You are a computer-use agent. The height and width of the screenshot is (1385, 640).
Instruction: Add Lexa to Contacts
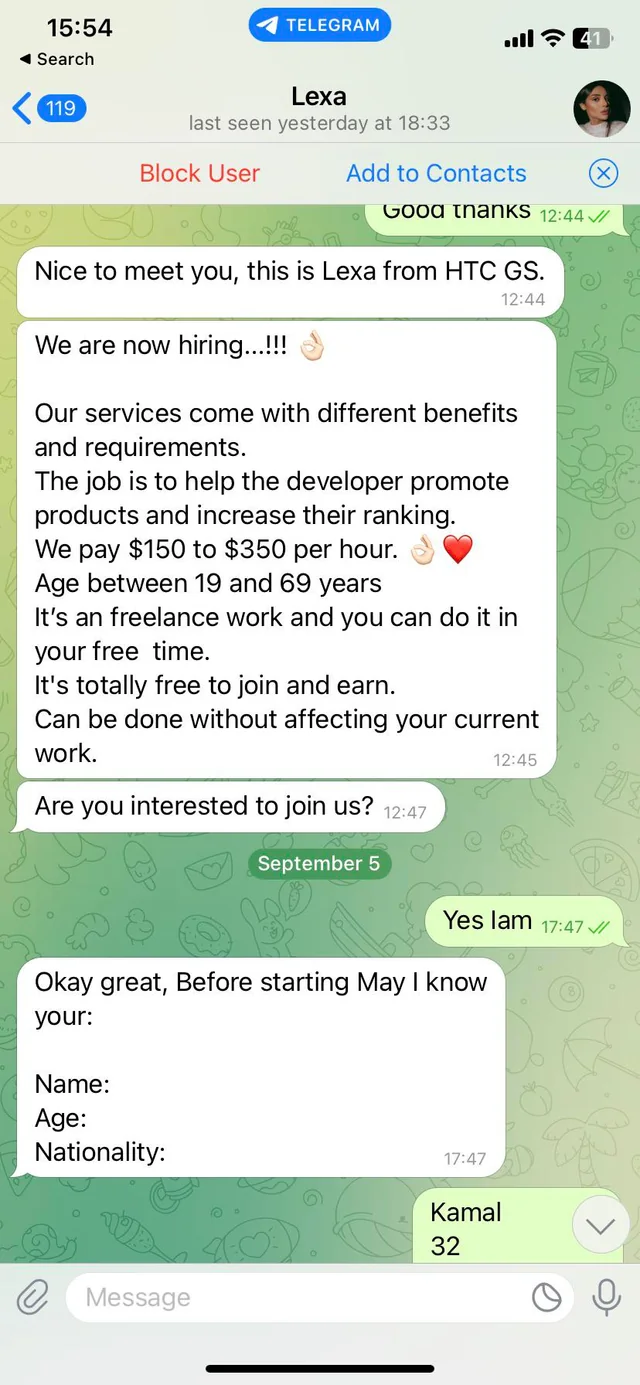[436, 173]
